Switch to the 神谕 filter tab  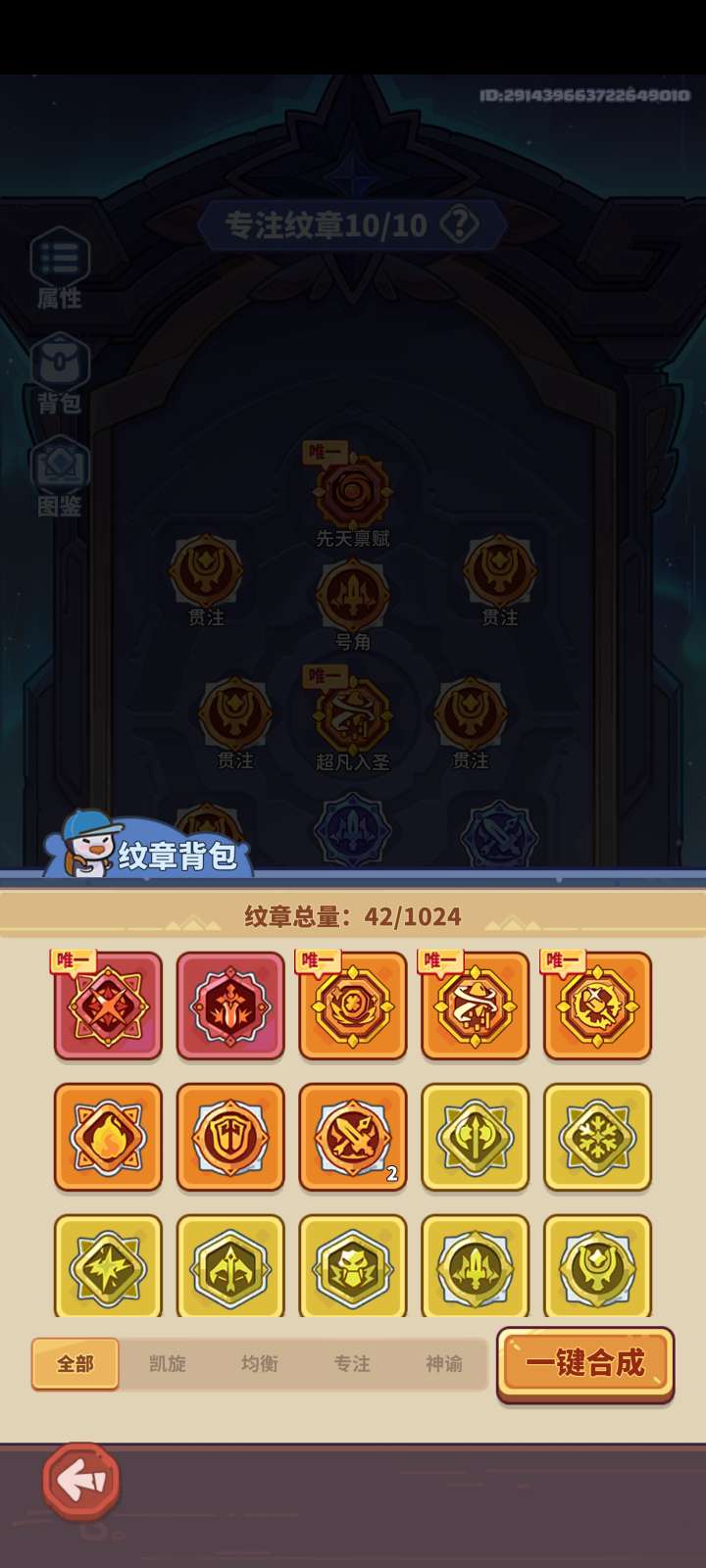pos(443,1363)
